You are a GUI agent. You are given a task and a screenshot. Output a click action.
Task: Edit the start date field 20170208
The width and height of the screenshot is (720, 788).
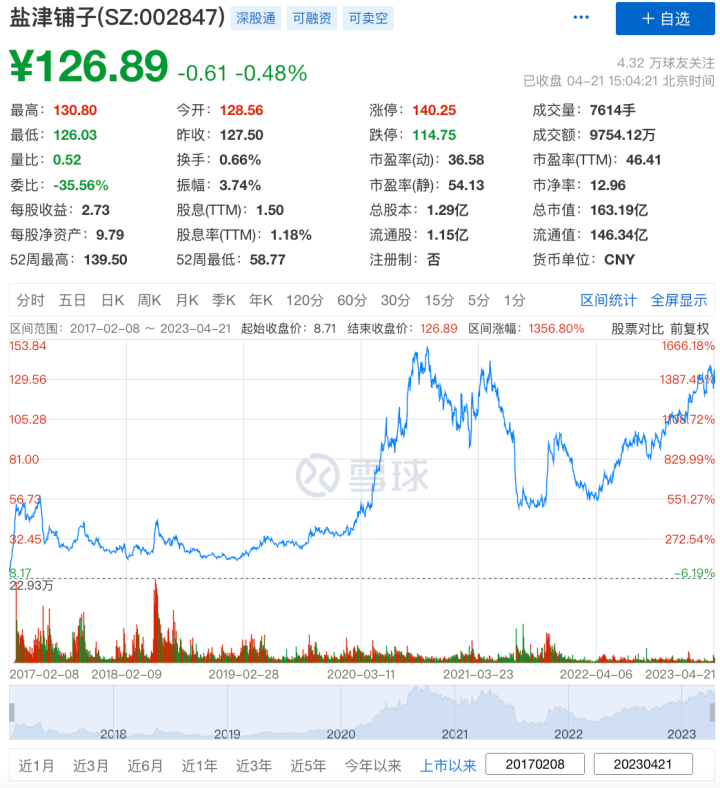coord(535,765)
